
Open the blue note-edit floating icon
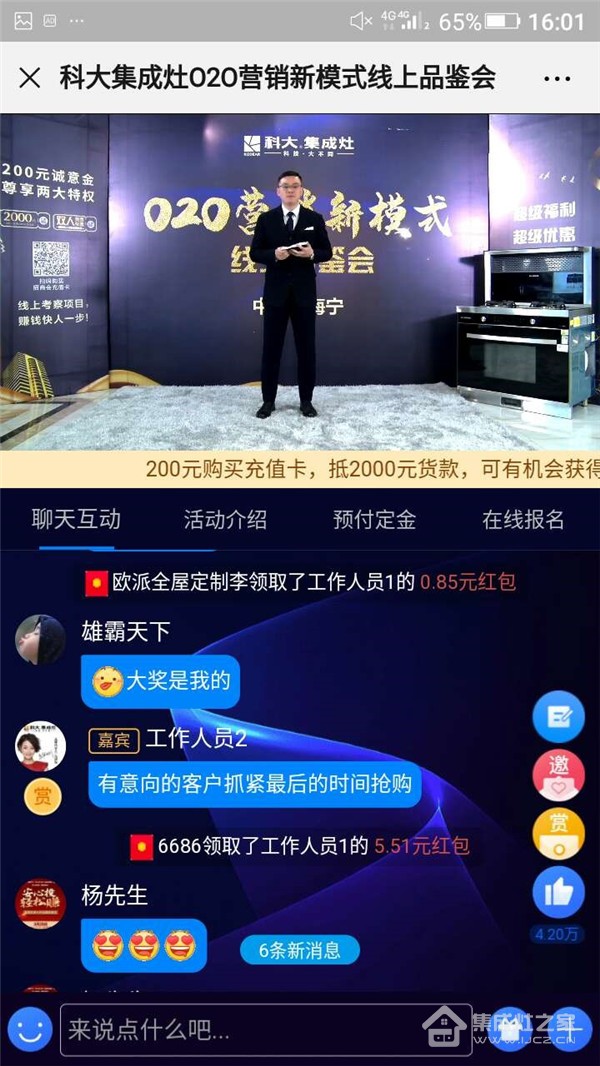(558, 716)
